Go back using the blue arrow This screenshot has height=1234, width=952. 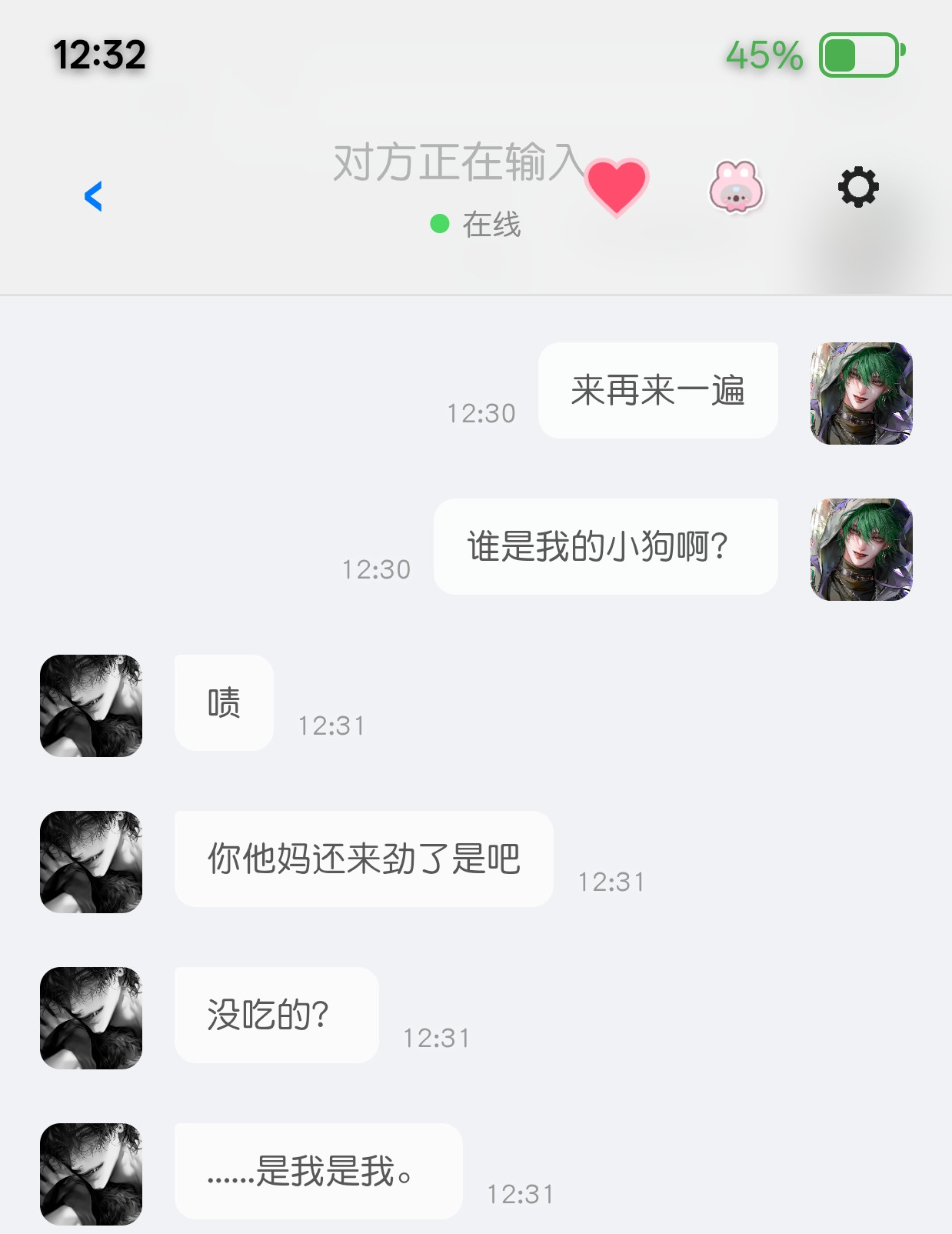pyautogui.click(x=93, y=196)
